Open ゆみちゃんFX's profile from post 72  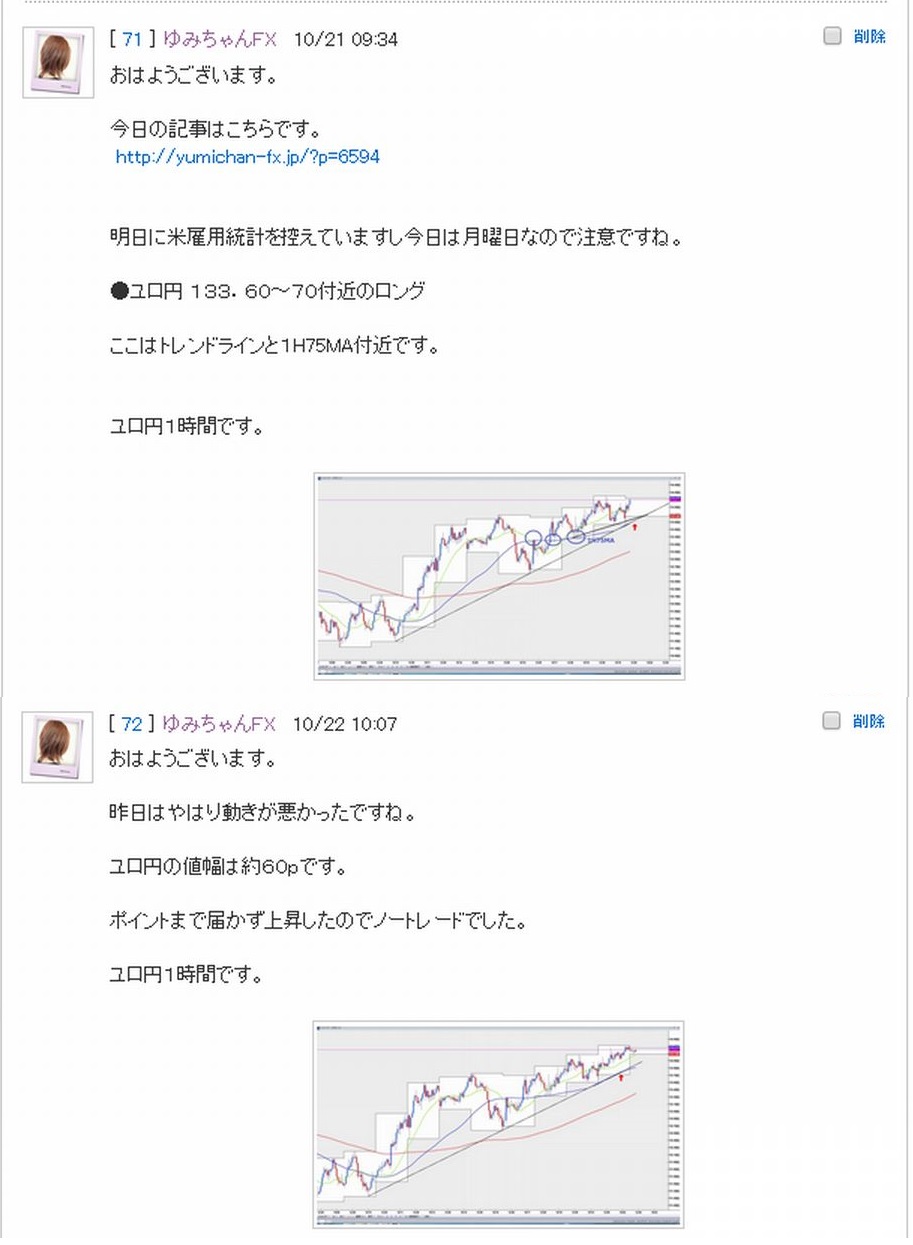(219, 723)
